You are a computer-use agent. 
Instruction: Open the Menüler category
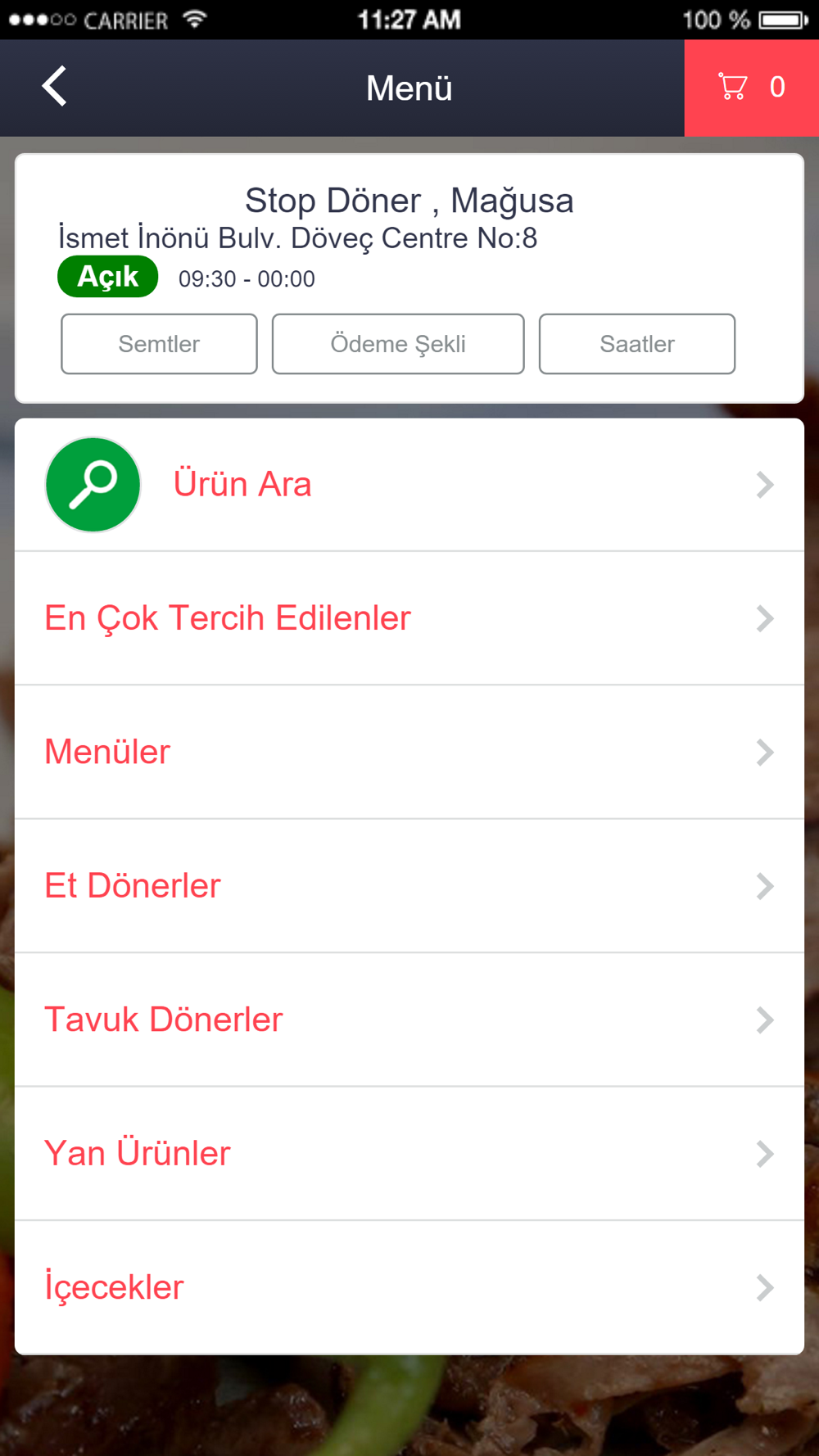coord(409,752)
